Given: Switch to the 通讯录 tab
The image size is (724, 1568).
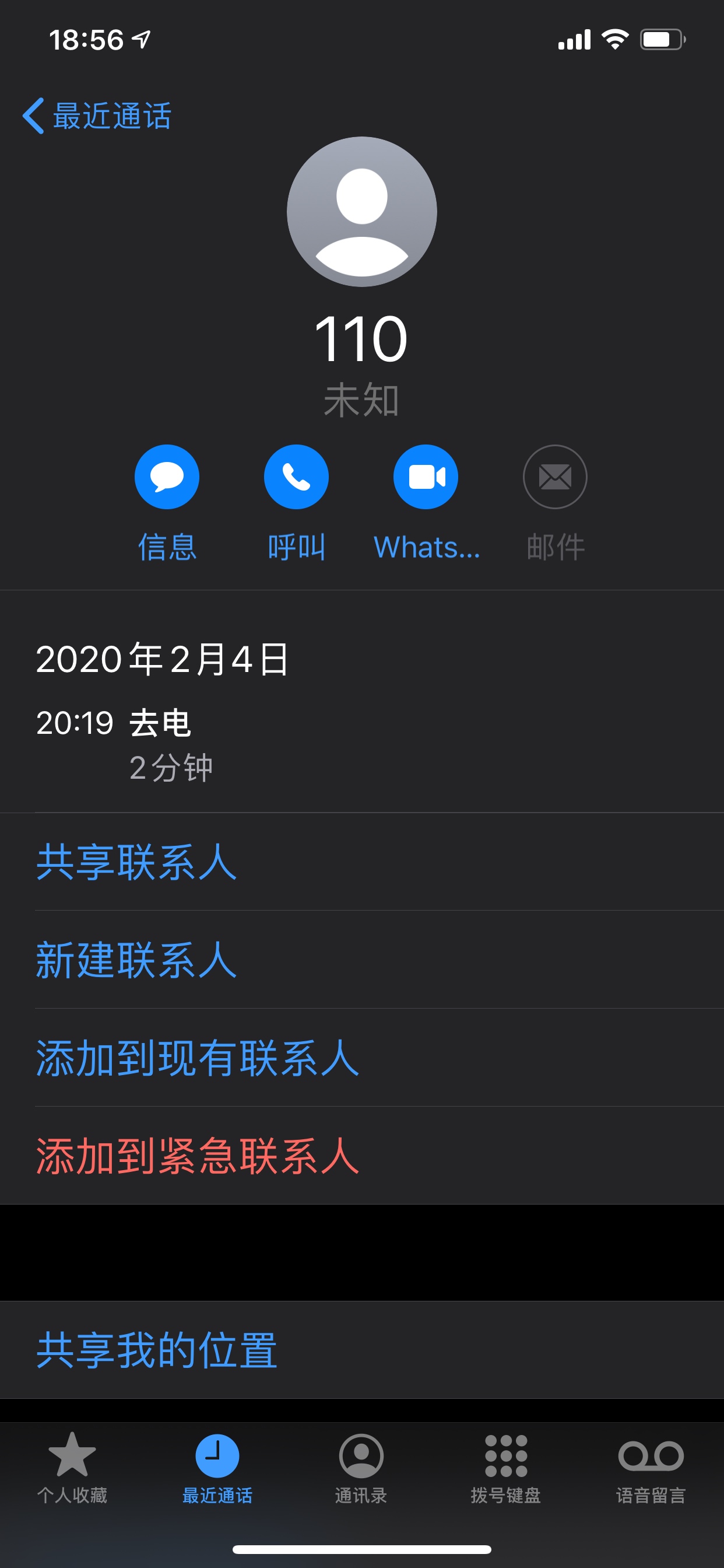Looking at the screenshot, I should pyautogui.click(x=361, y=1468).
